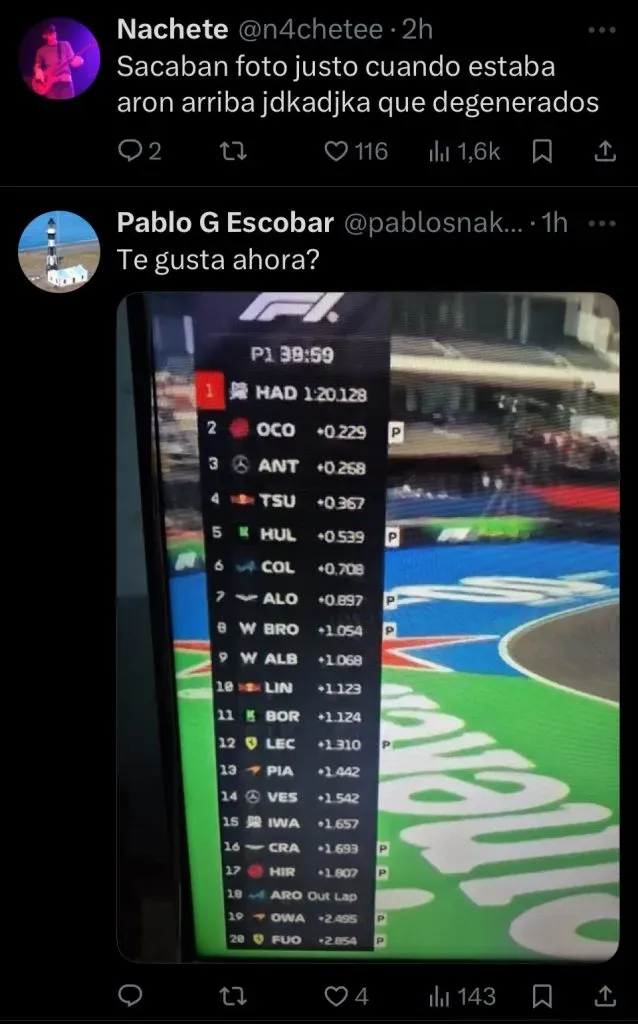Screen dimensions: 638x1024
Task: Open overflow menu on Pablo G Escobar's tweet
Action: pyautogui.click(x=602, y=222)
